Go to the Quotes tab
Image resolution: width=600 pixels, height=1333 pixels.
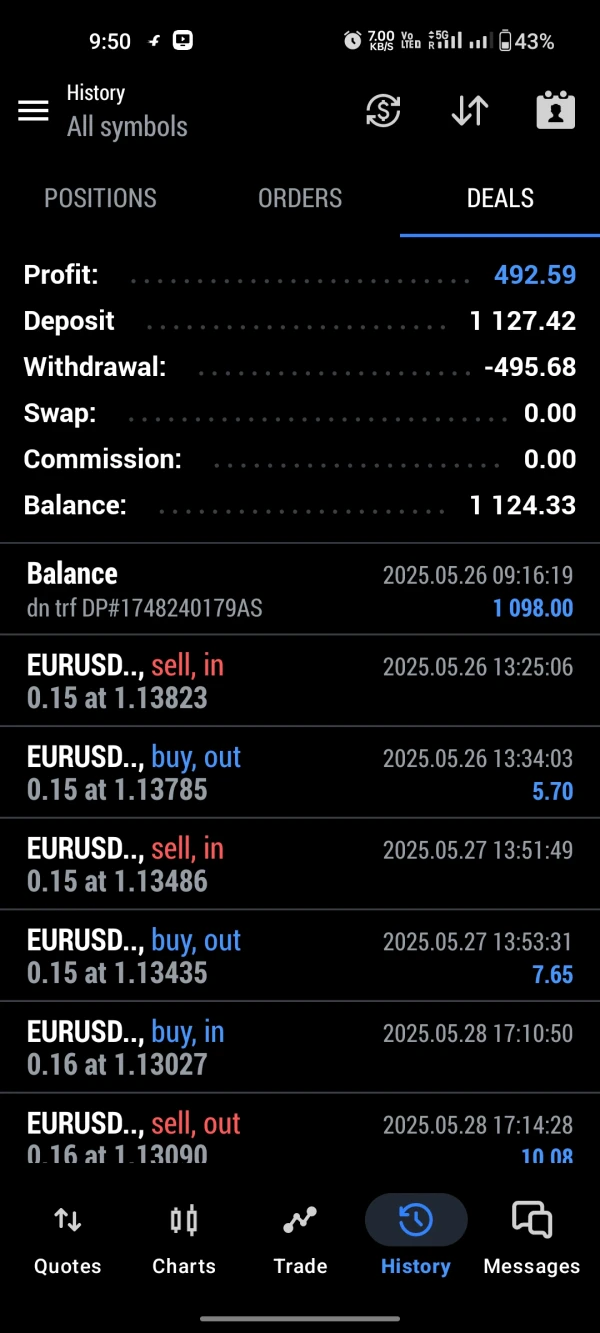tap(68, 1238)
